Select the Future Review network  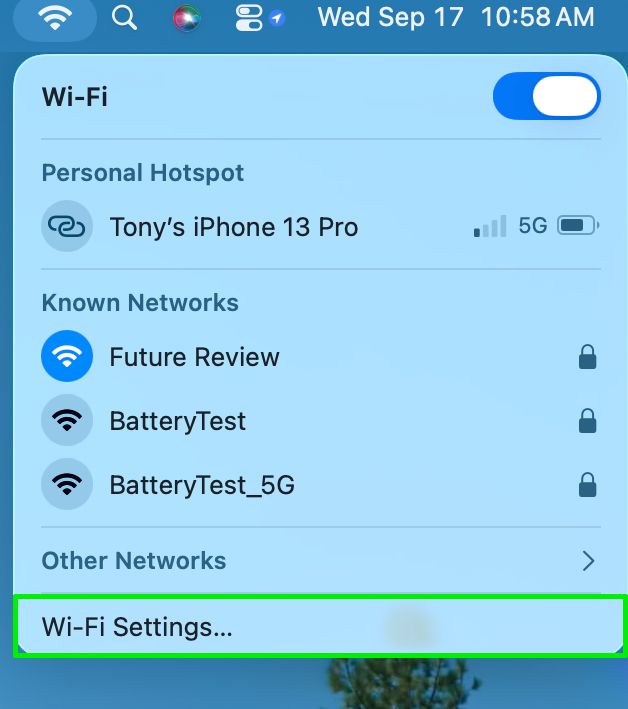click(194, 357)
